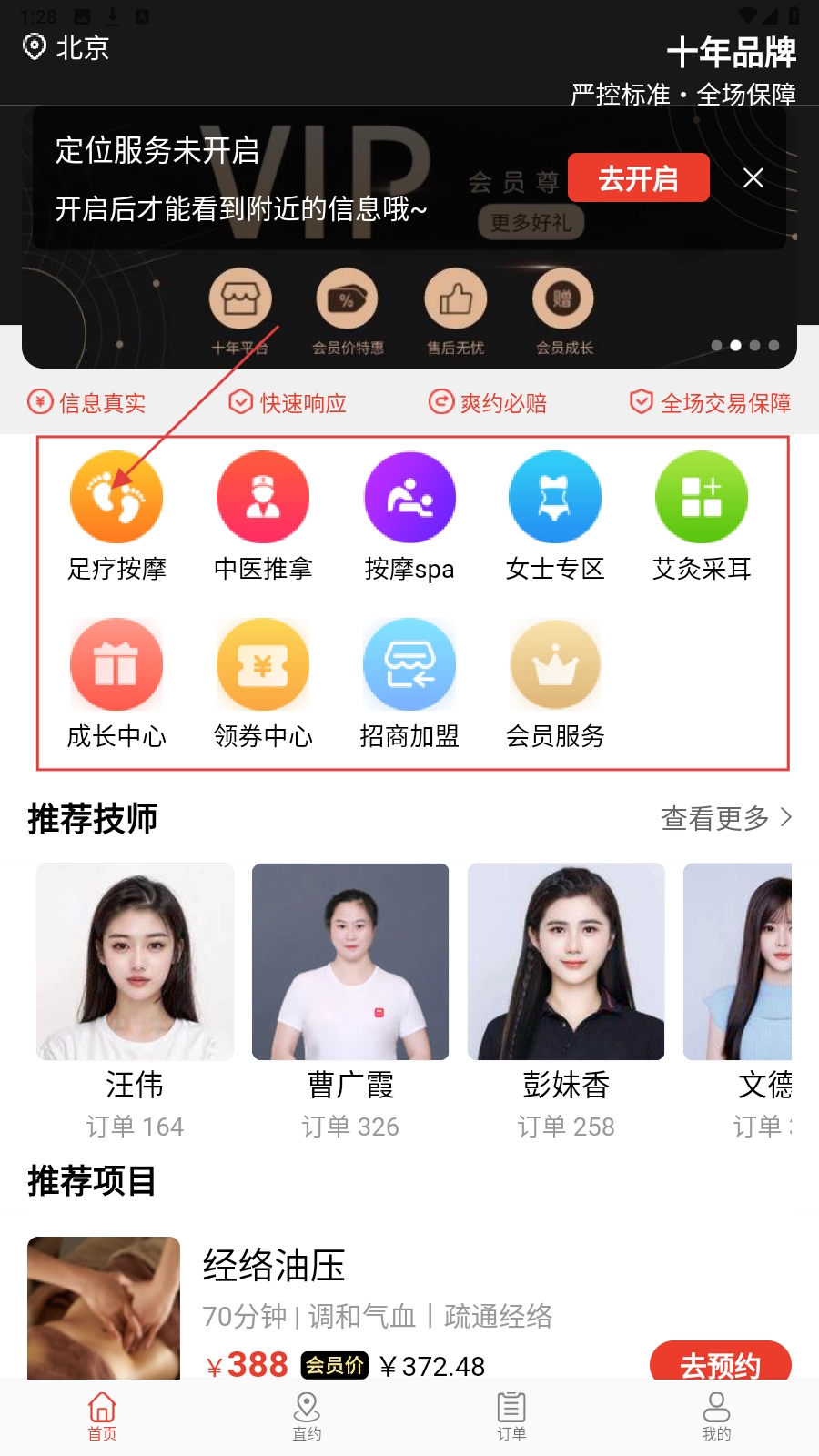This screenshot has height=1456, width=819.
Task: Tap 去开启 to enable location service
Action: [638, 178]
